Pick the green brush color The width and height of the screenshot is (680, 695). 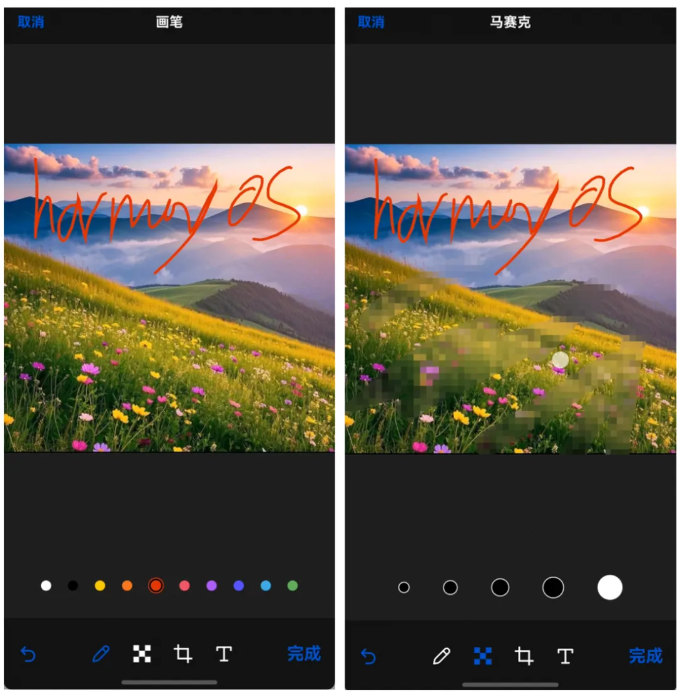[x=293, y=585]
